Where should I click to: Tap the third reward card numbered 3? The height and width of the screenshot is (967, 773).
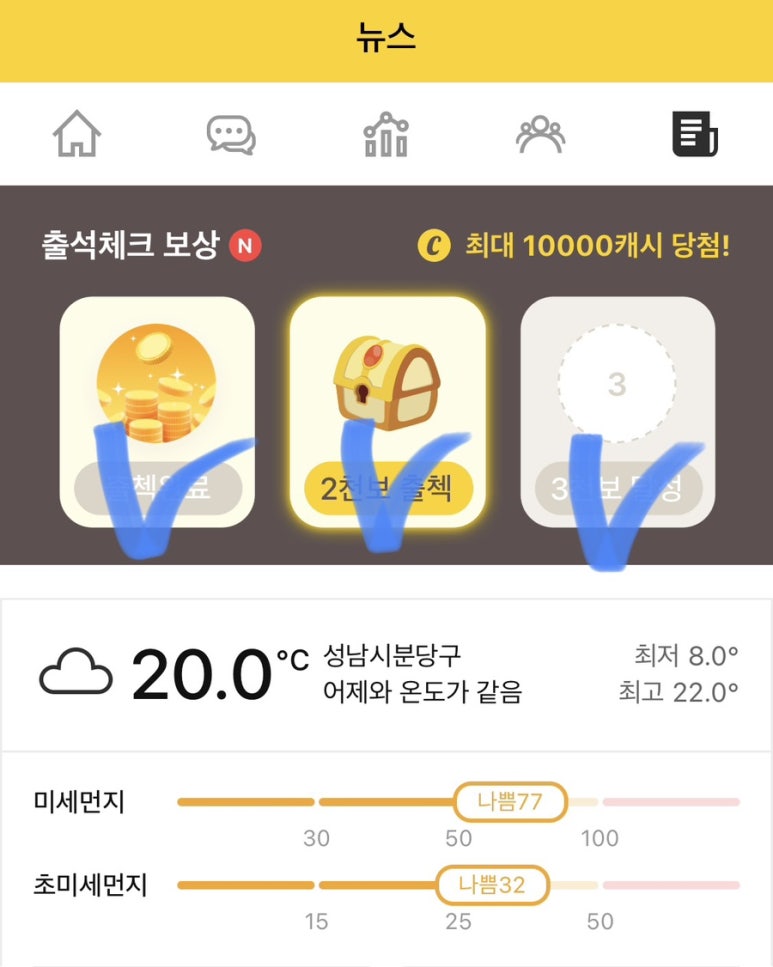pos(617,411)
